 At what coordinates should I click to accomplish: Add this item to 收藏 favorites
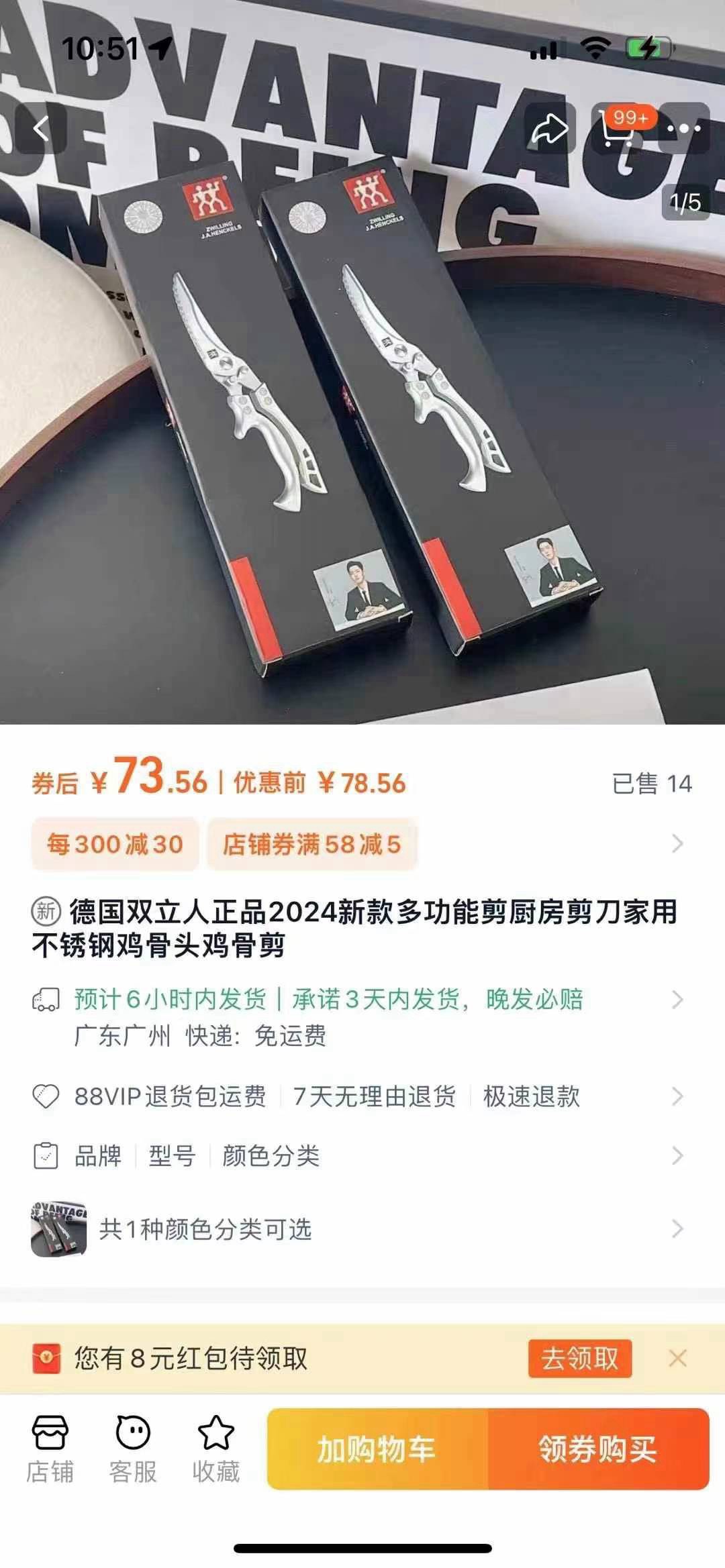coord(215,1449)
